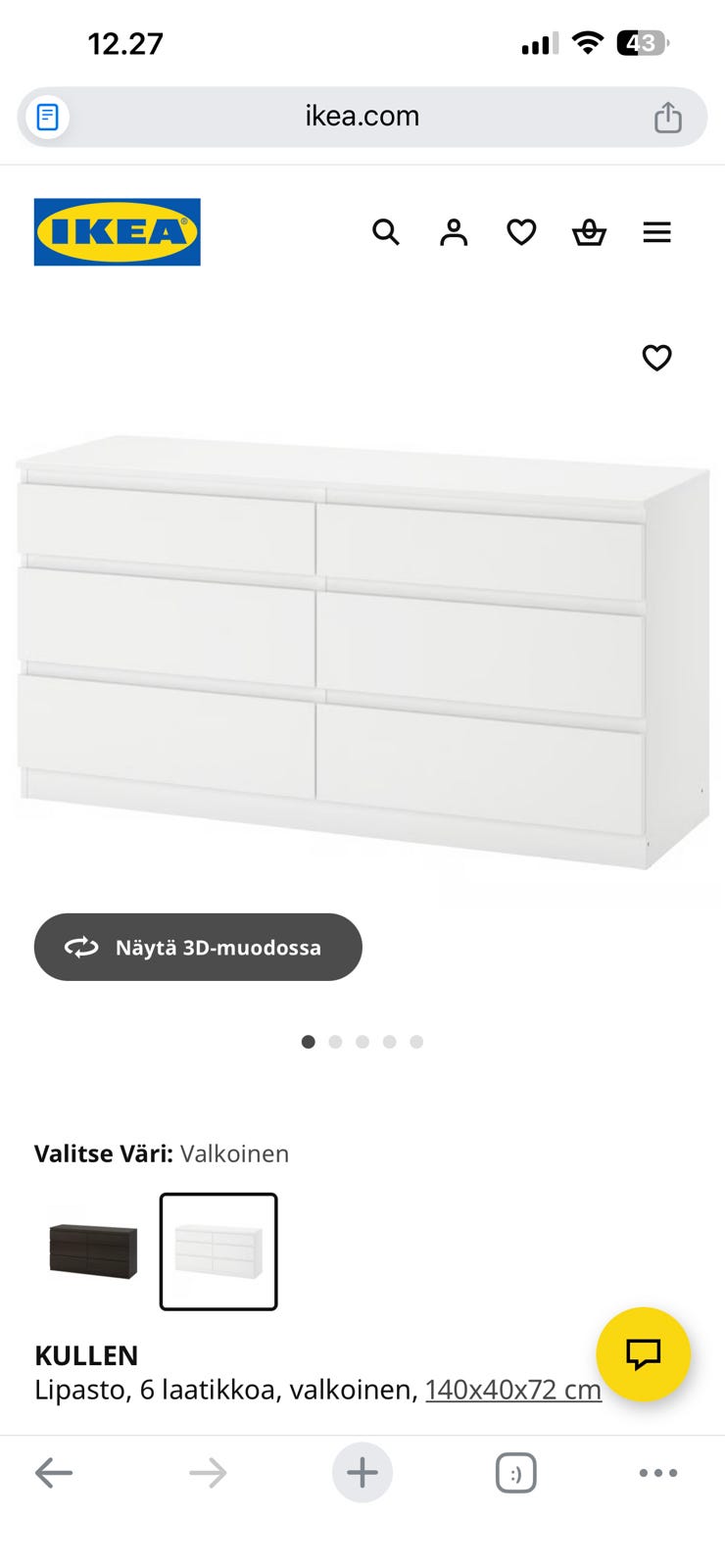Open the favorites list in the header

click(521, 232)
